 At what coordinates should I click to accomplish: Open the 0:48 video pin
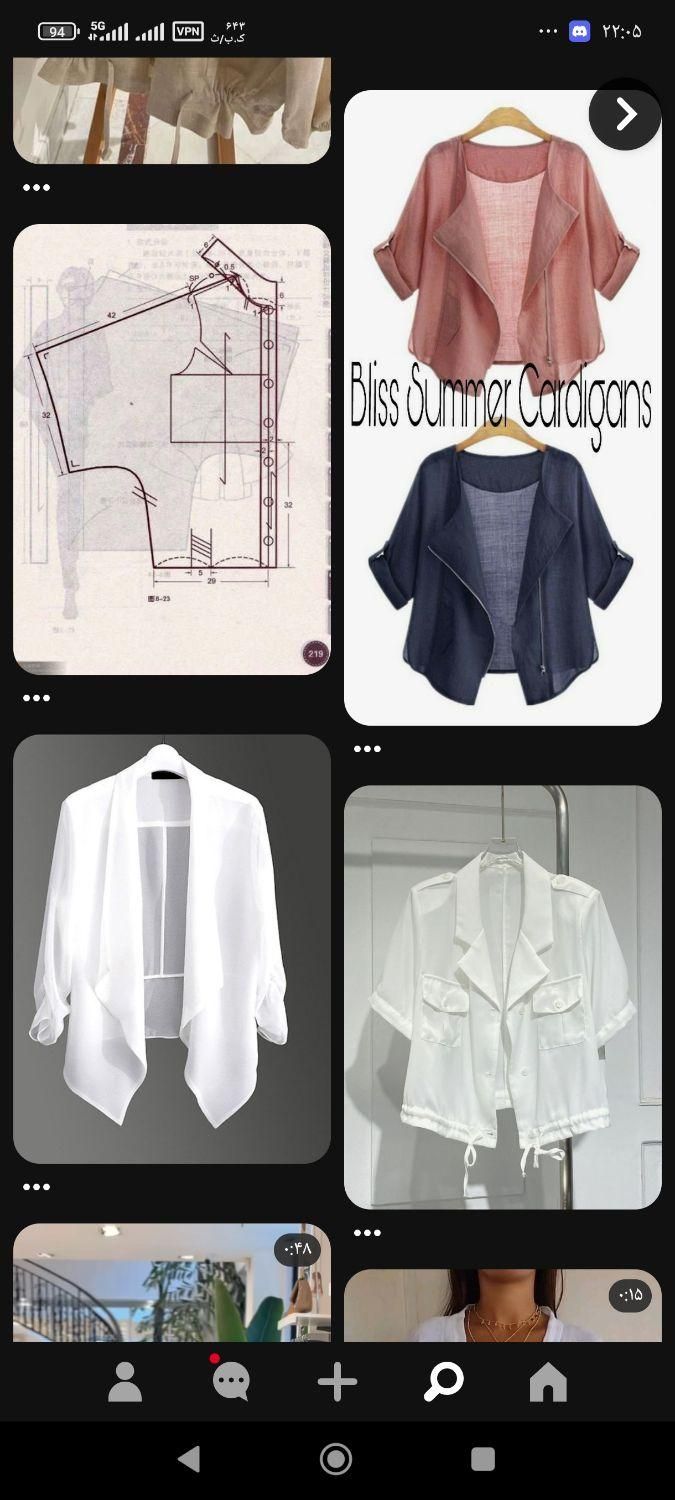[171, 1285]
